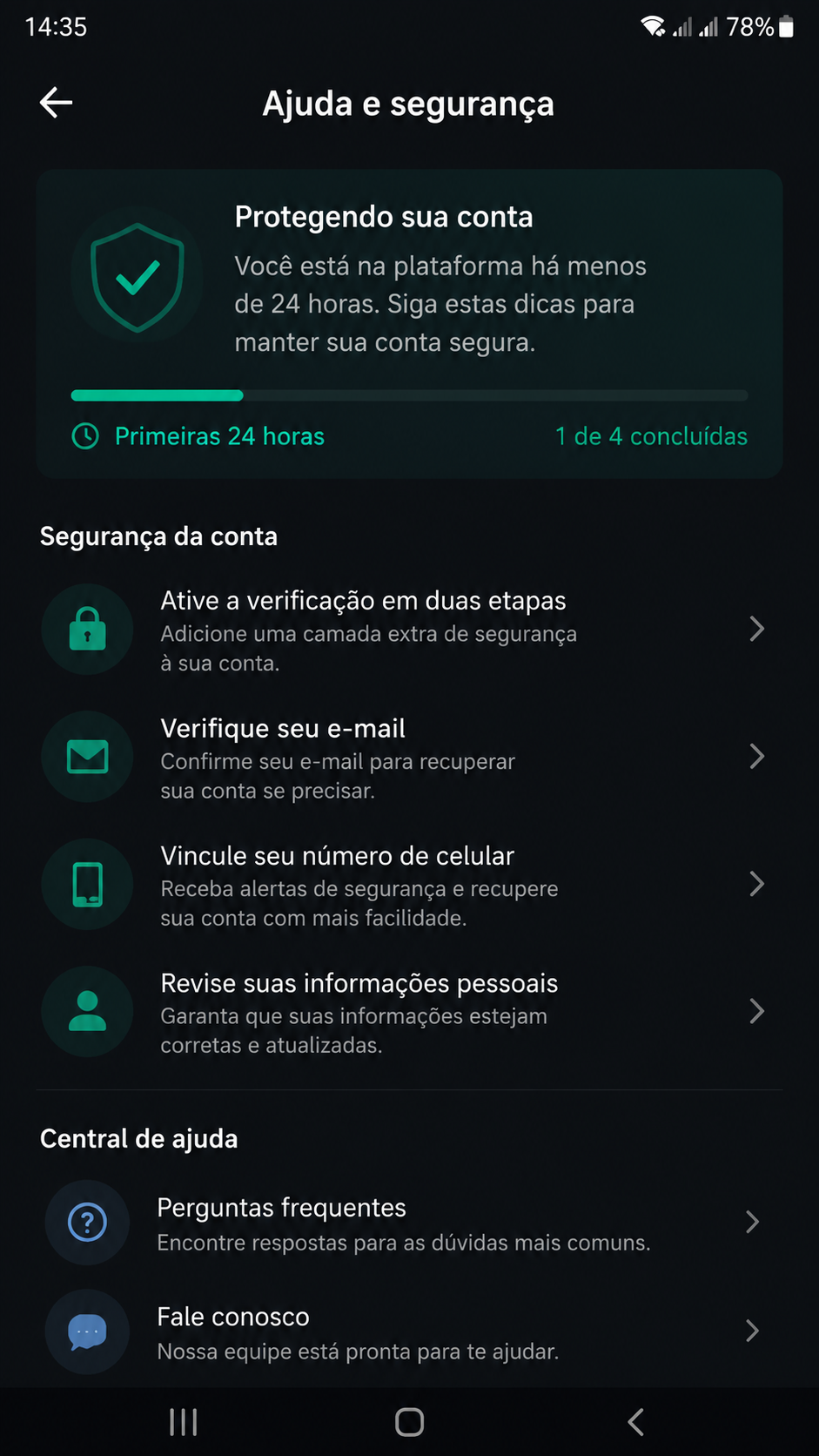
Task: Open Verifique seu e-mail row
Action: click(x=409, y=757)
